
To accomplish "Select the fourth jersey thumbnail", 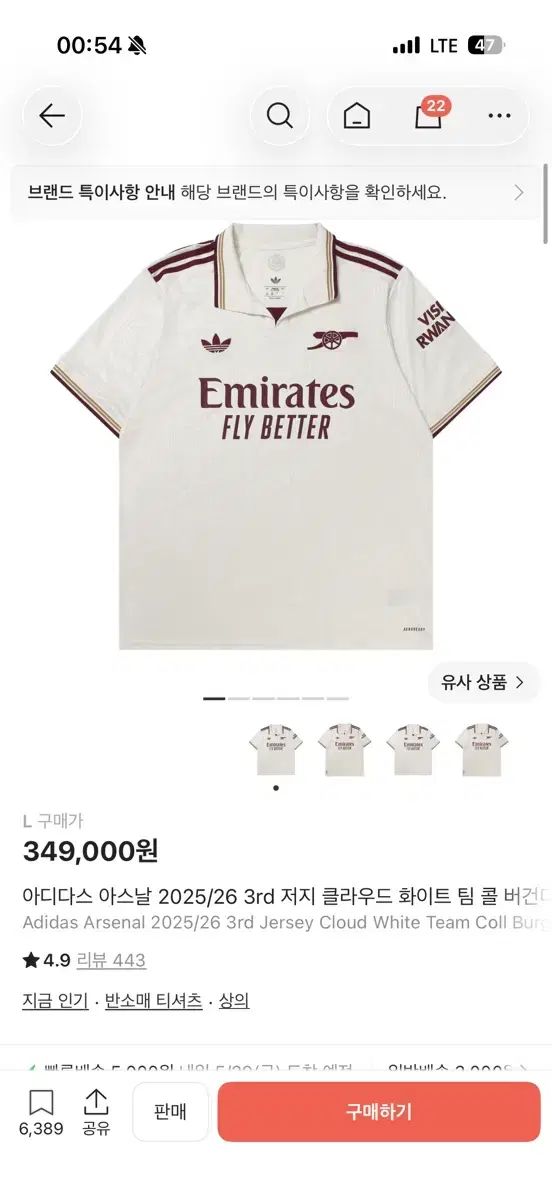I will [x=481, y=750].
